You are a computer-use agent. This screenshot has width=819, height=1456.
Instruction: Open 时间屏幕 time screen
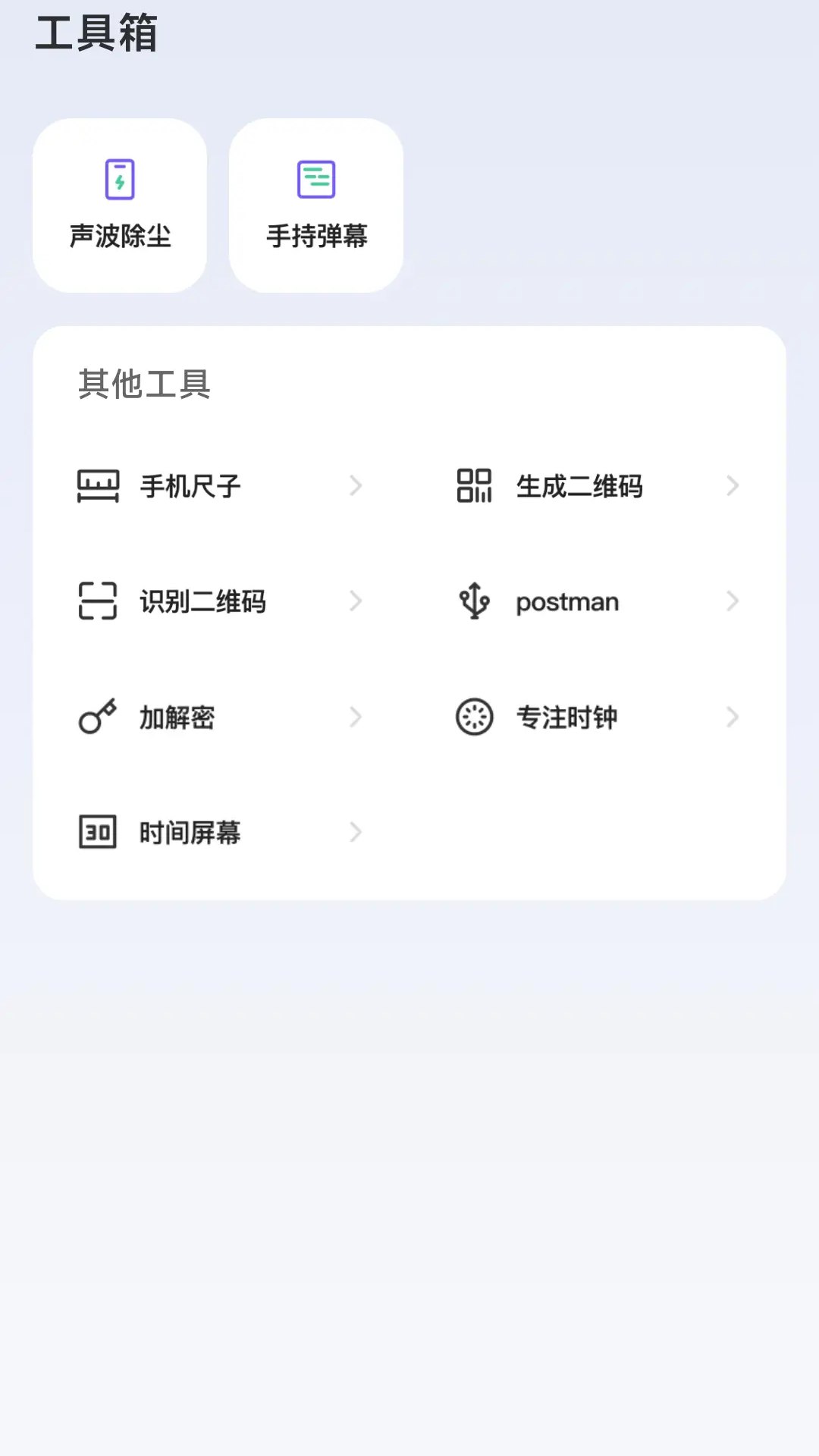[x=220, y=833]
